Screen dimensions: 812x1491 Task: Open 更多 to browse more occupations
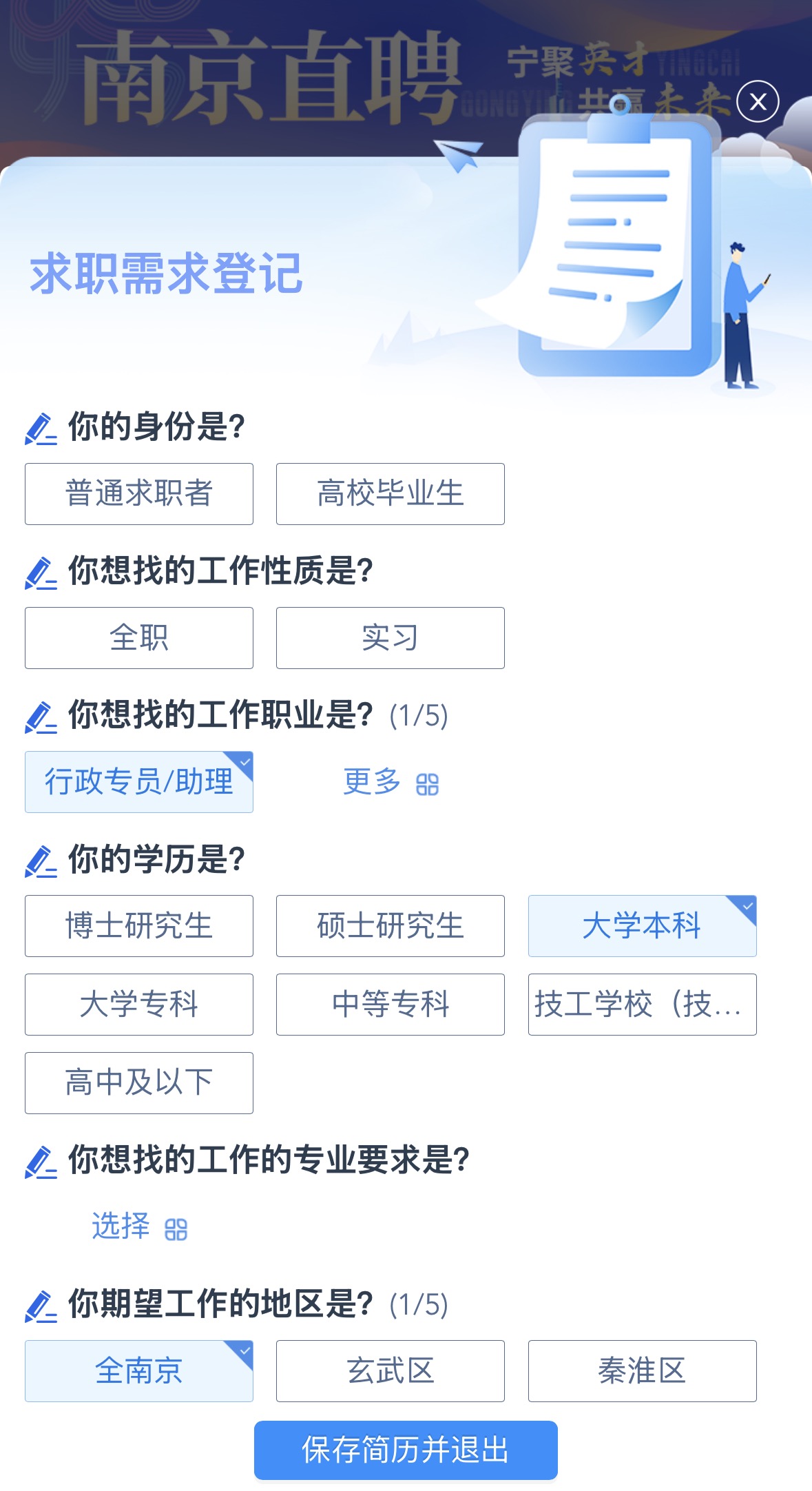pos(391,782)
